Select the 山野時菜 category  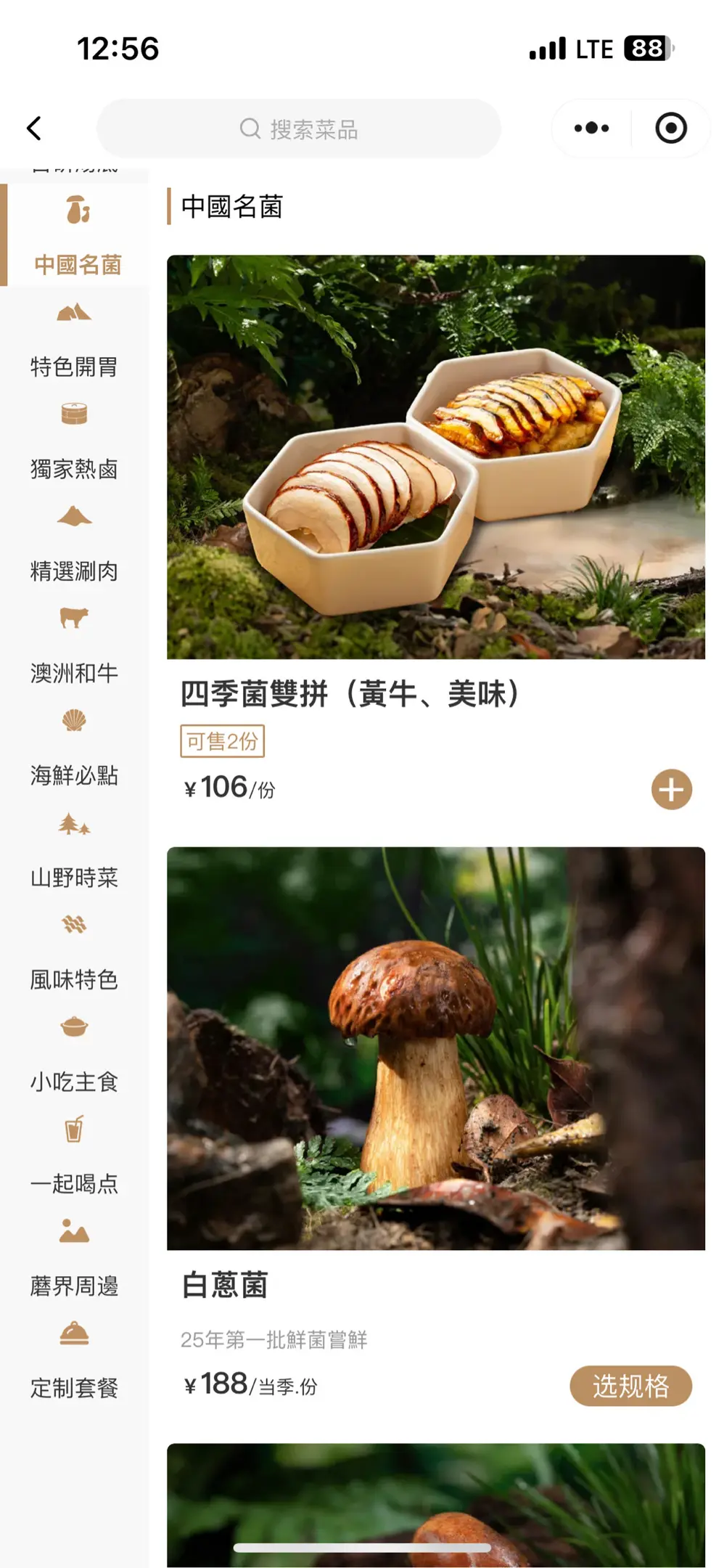click(x=74, y=853)
